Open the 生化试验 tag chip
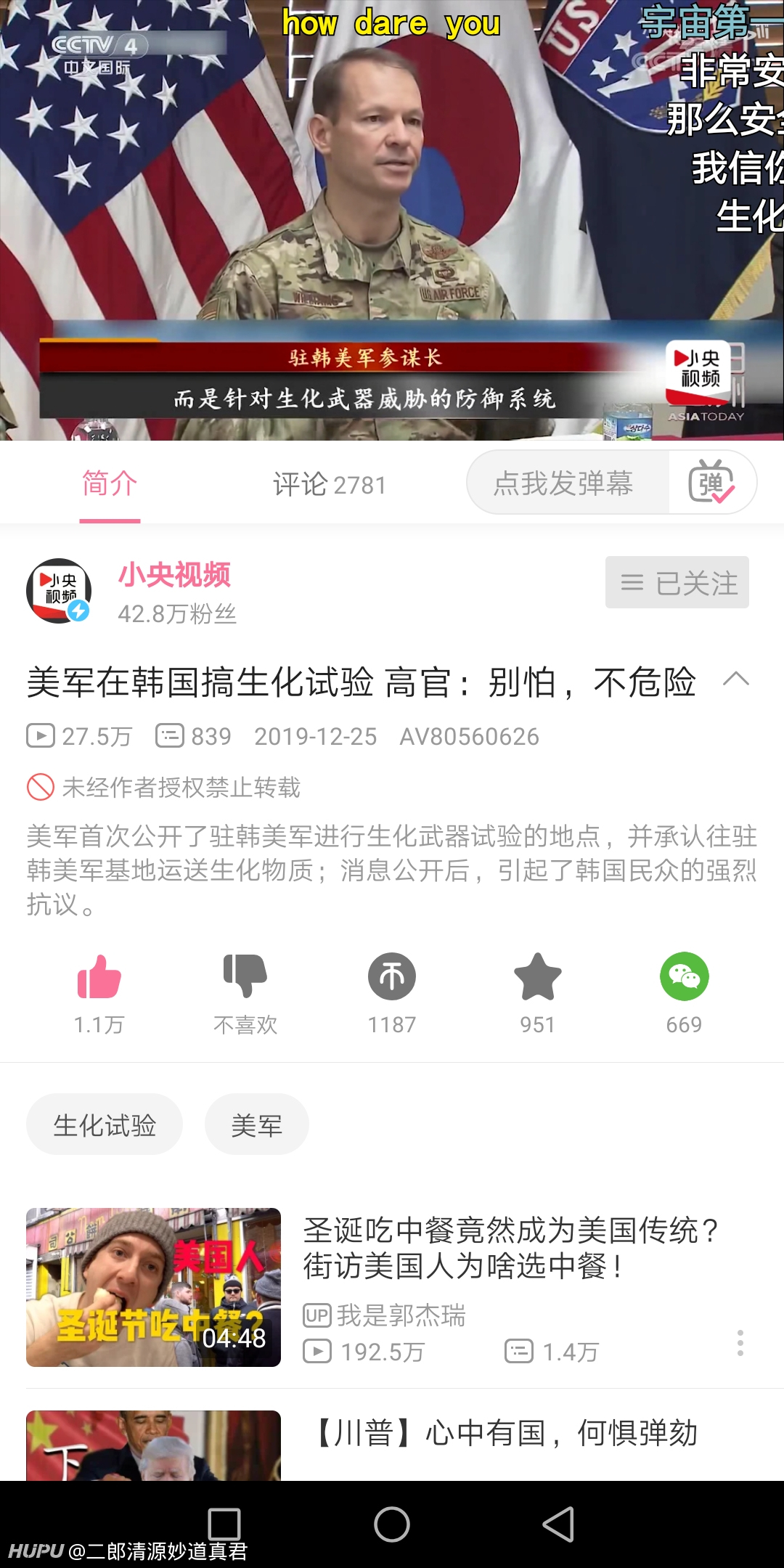The width and height of the screenshot is (784, 1568). tap(105, 1124)
